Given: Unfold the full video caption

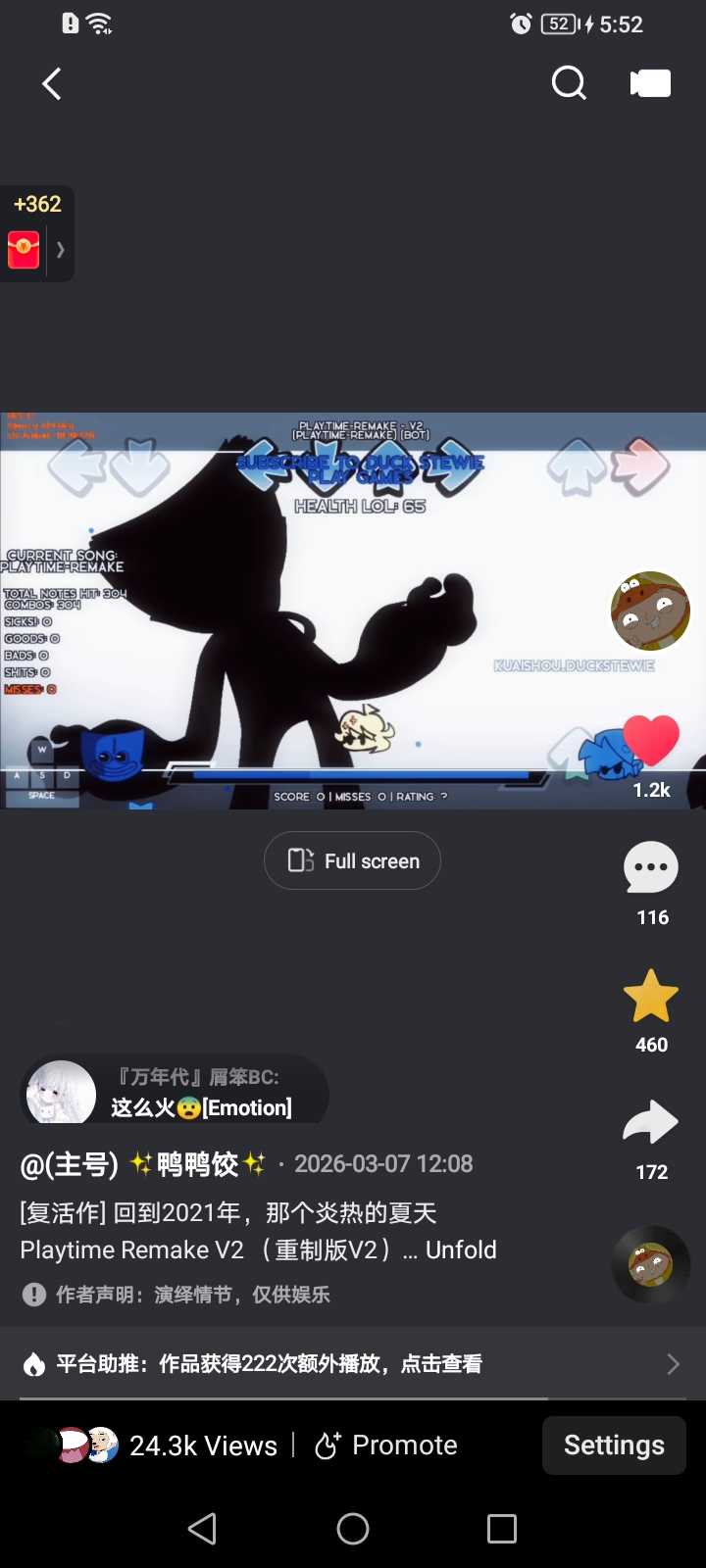Looking at the screenshot, I should point(461,1250).
